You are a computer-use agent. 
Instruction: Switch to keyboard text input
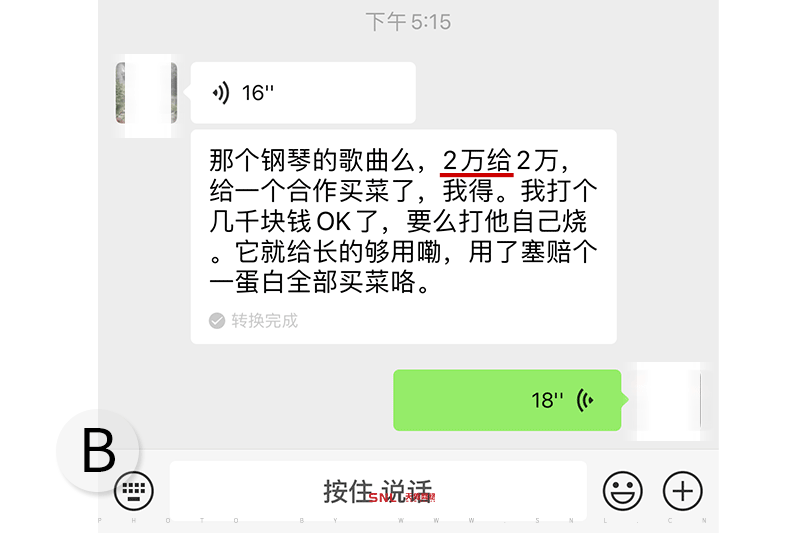(x=135, y=491)
